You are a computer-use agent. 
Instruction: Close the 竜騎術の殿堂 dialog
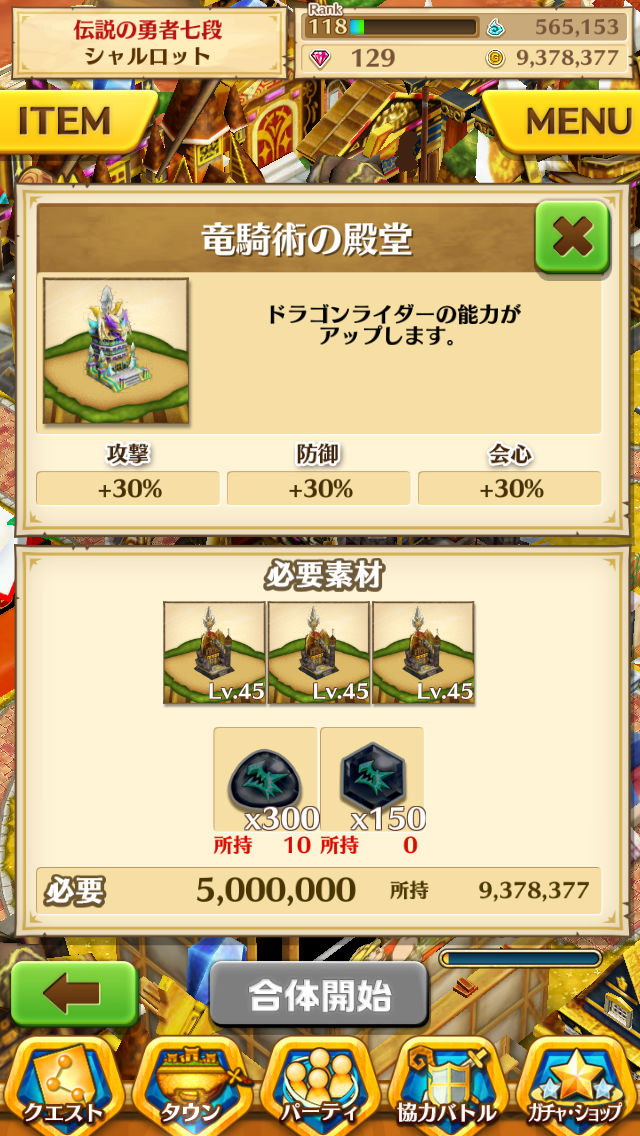point(571,237)
